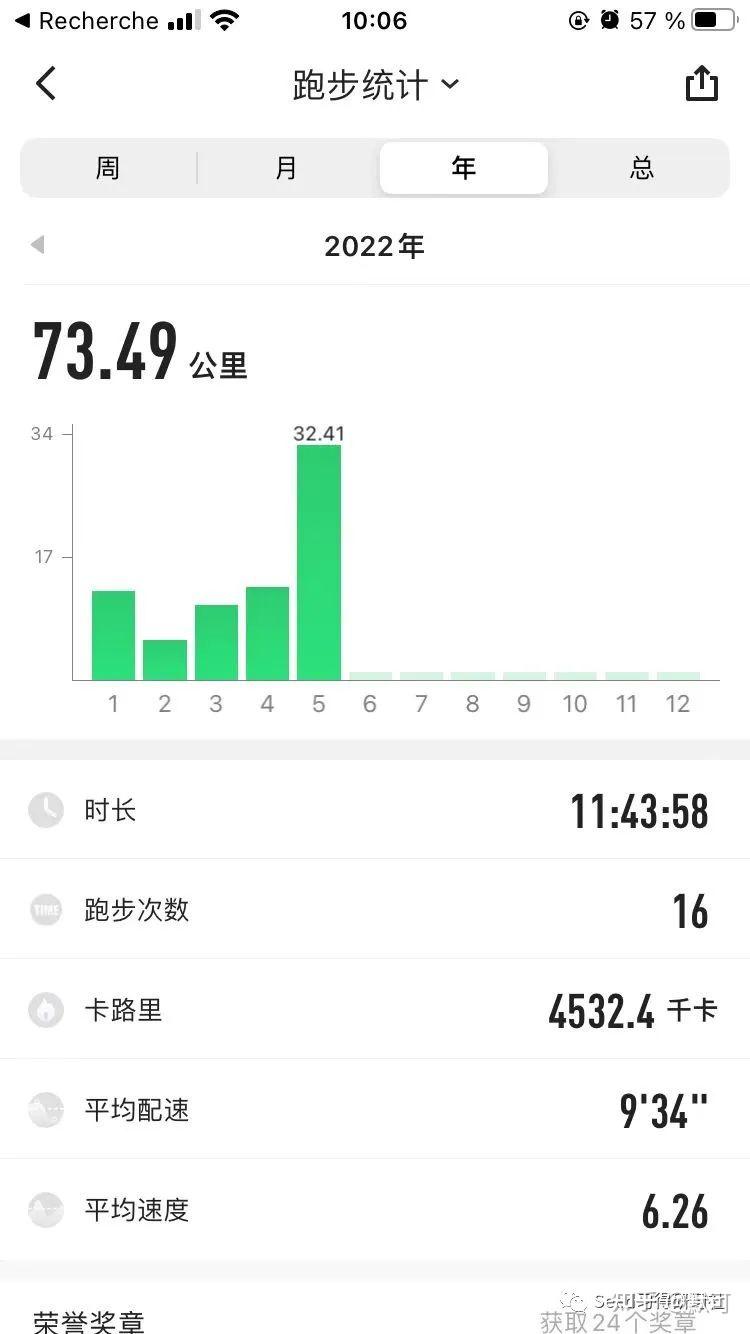Select the 年 tab
Screen dimensions: 750x1334
click(x=463, y=168)
